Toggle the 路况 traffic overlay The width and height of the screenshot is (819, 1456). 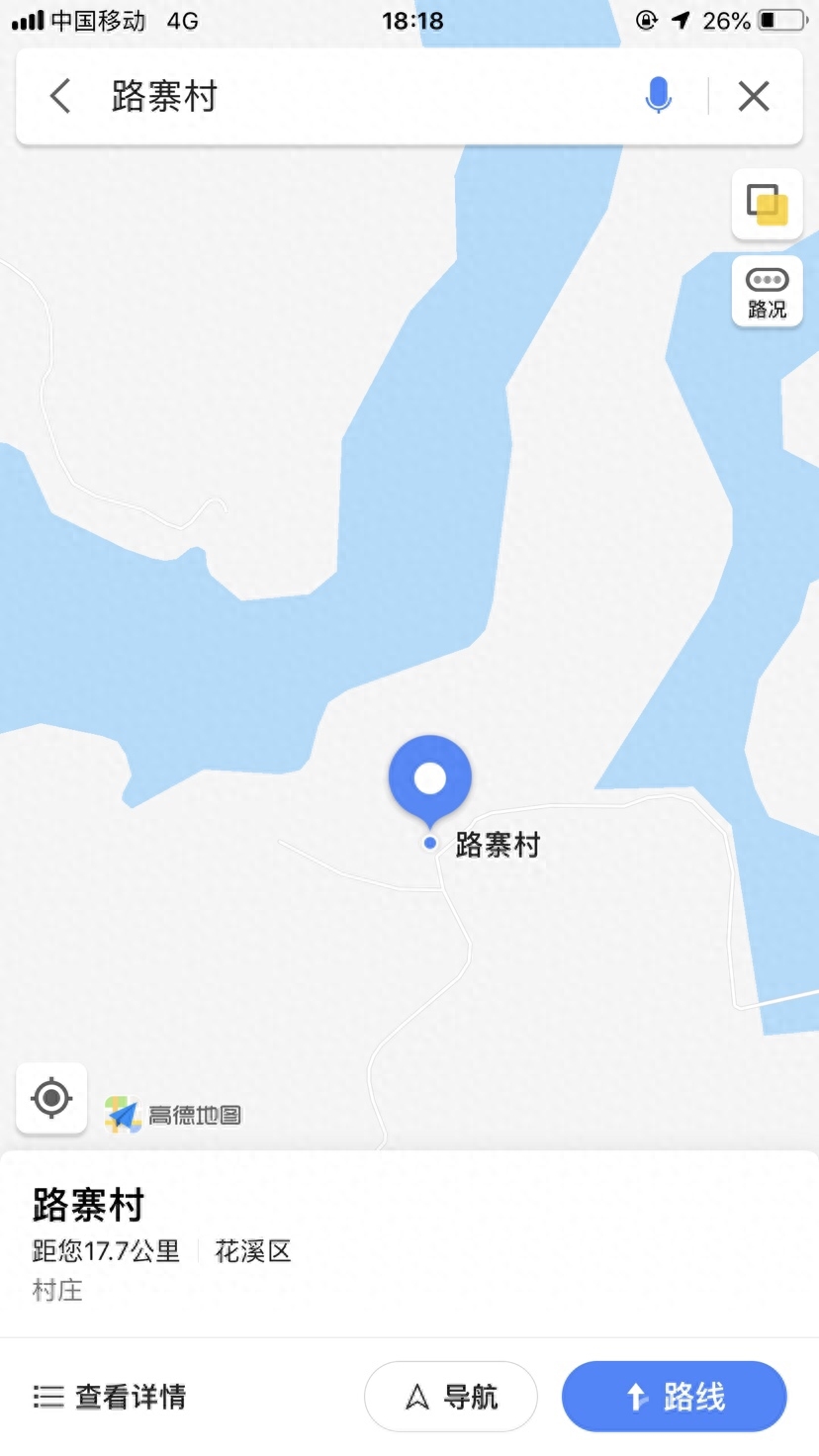coord(767,293)
